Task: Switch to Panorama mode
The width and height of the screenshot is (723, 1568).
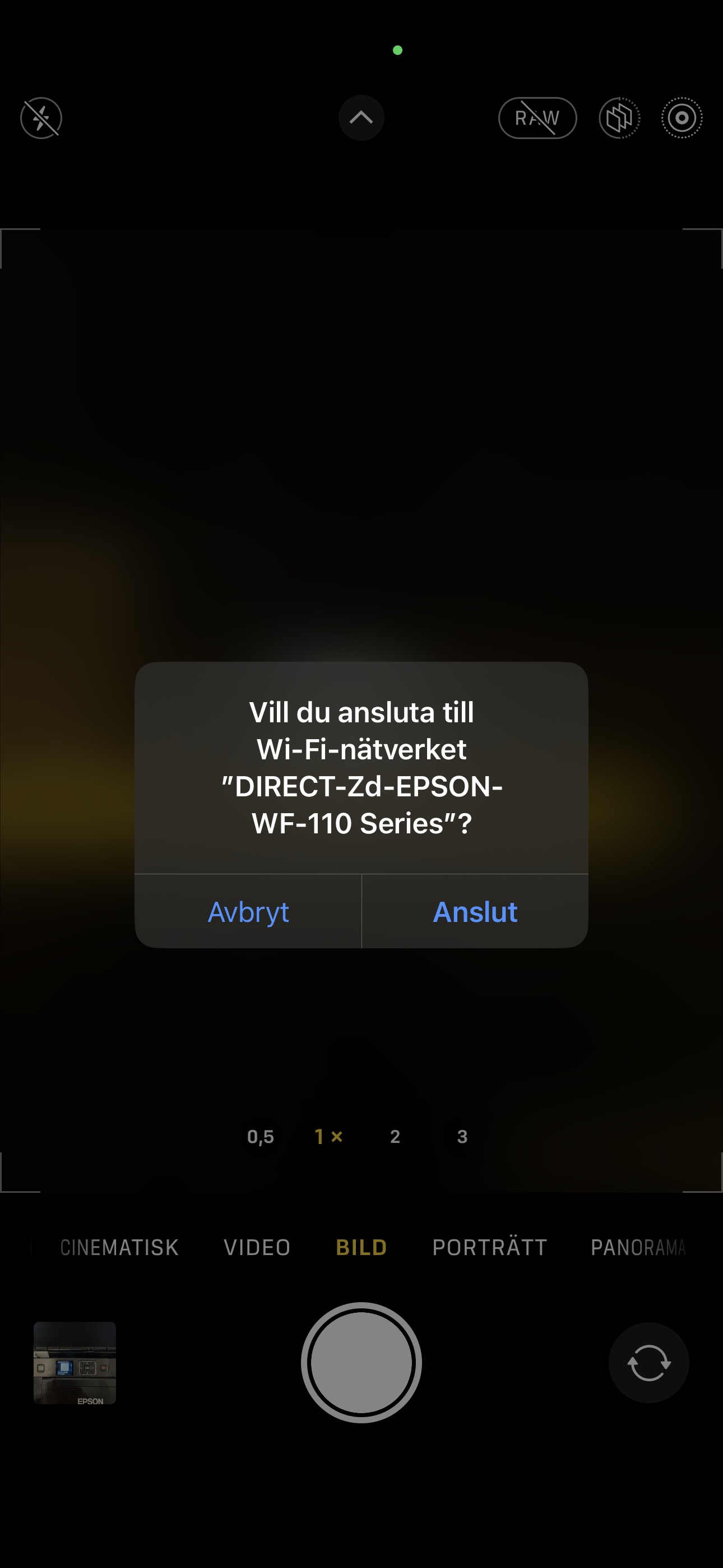Action: click(x=638, y=1247)
